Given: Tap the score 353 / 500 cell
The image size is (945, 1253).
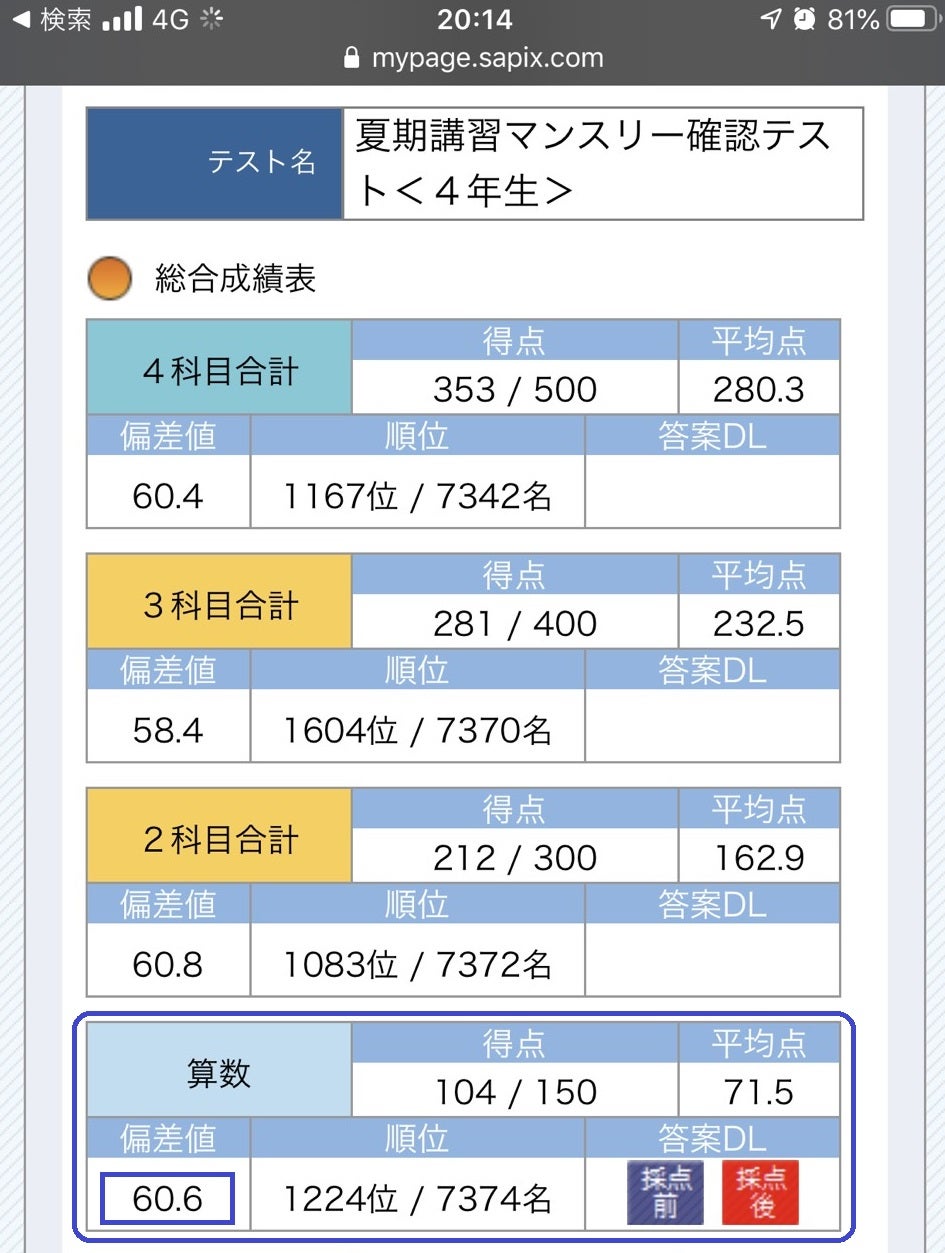Looking at the screenshot, I should (x=515, y=388).
